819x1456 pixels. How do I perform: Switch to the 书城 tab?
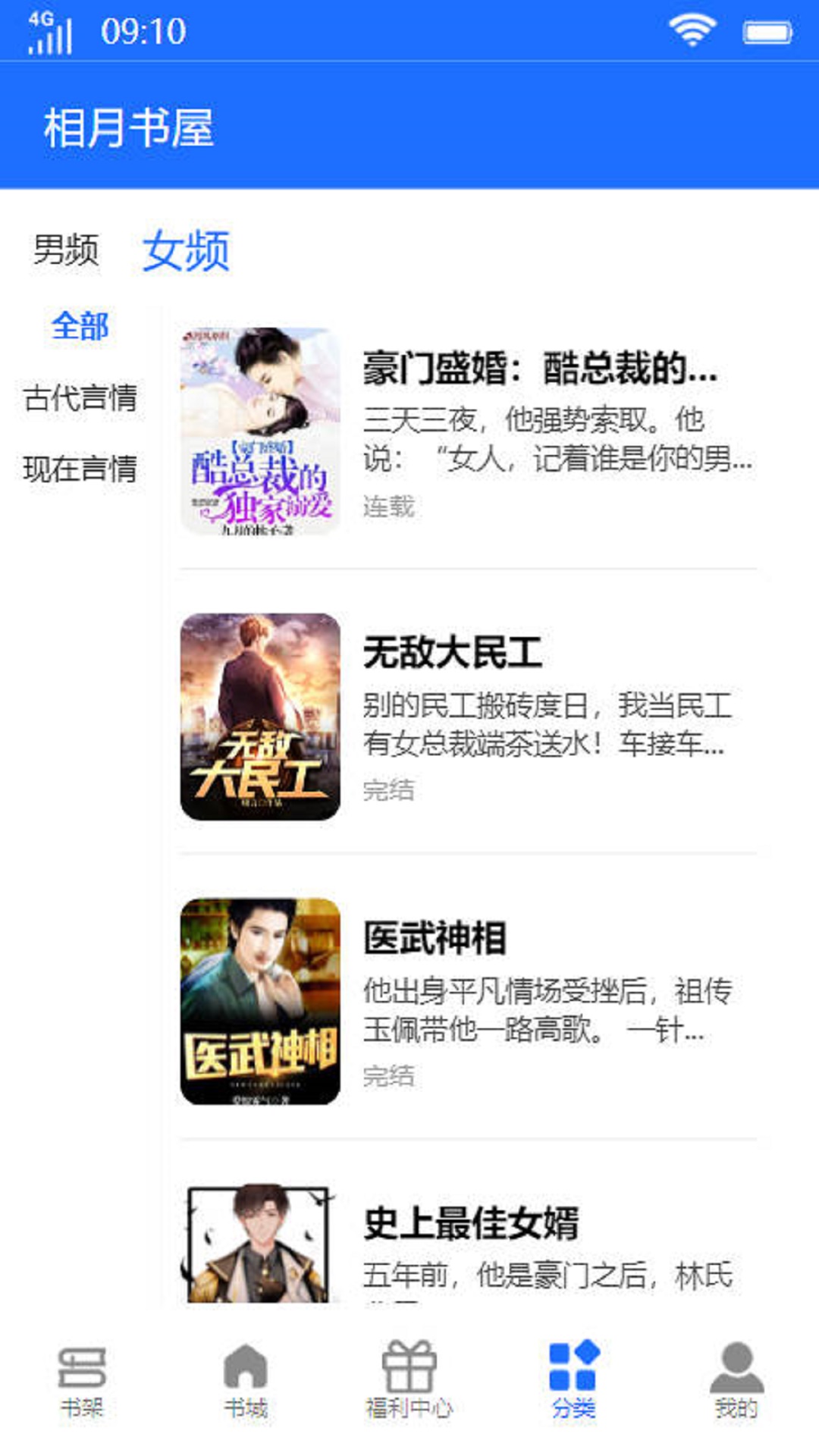tap(246, 1380)
